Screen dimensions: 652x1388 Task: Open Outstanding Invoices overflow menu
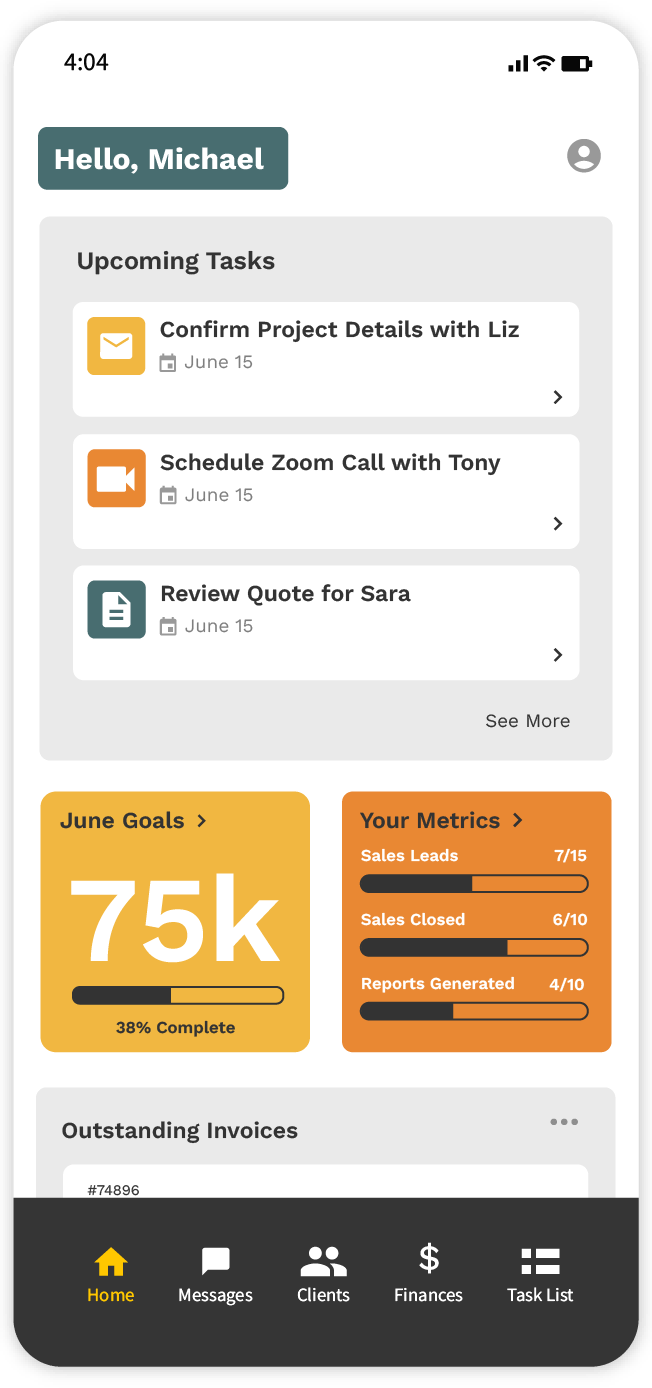point(564,1122)
